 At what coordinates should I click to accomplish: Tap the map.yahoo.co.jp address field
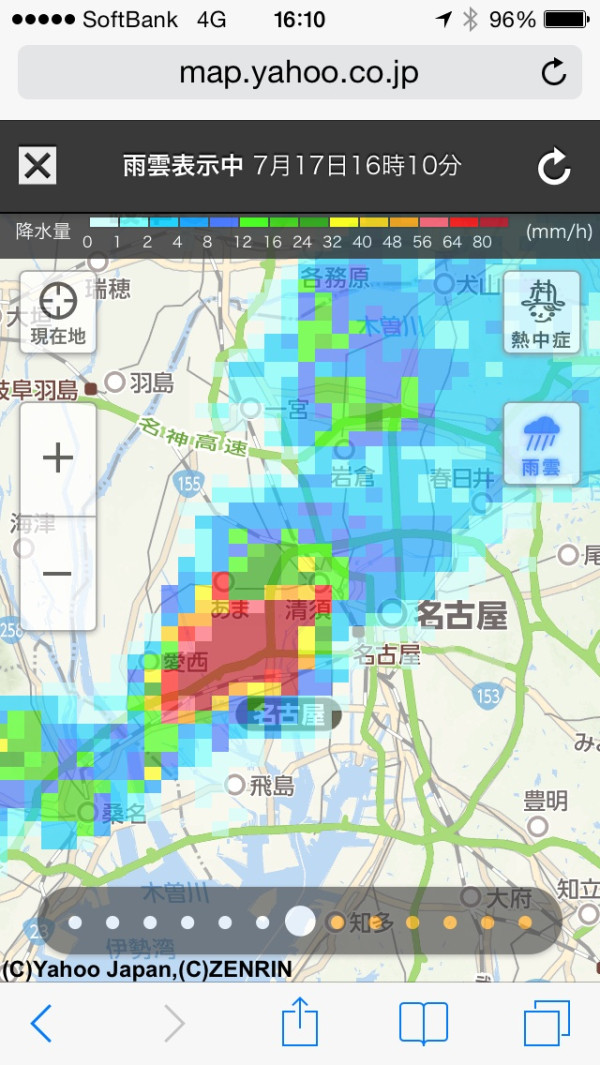click(x=300, y=73)
